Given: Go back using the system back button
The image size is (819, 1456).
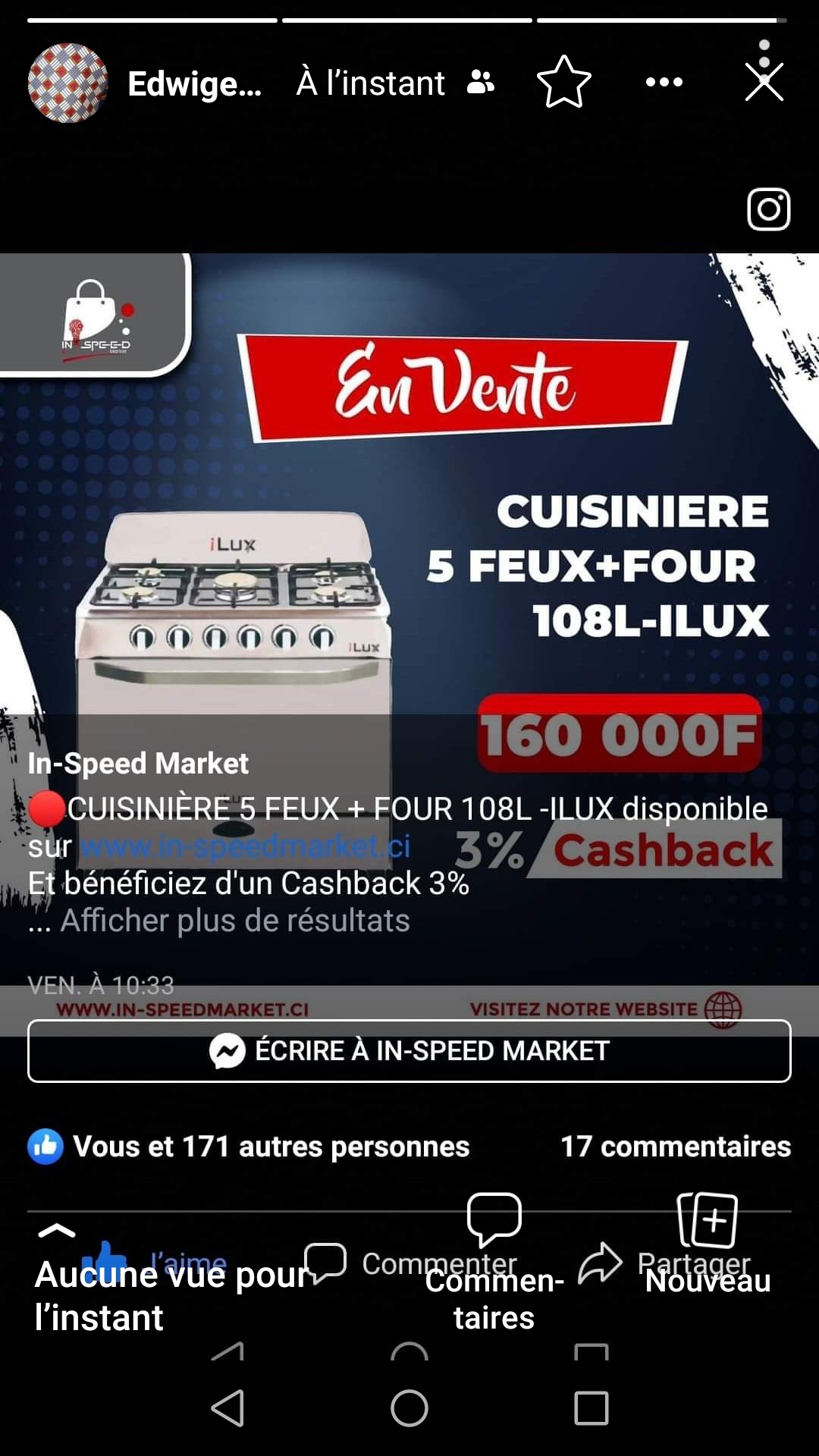Looking at the screenshot, I should pos(227,1408).
